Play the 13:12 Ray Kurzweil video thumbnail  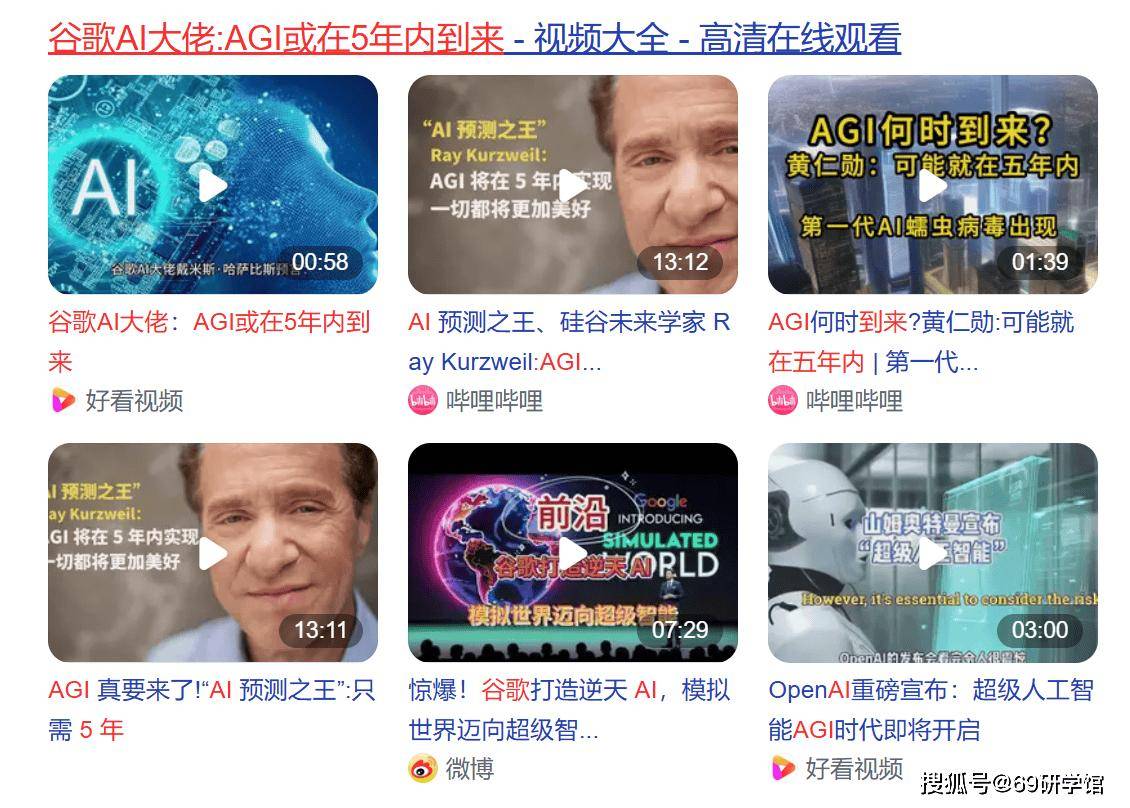[572, 185]
